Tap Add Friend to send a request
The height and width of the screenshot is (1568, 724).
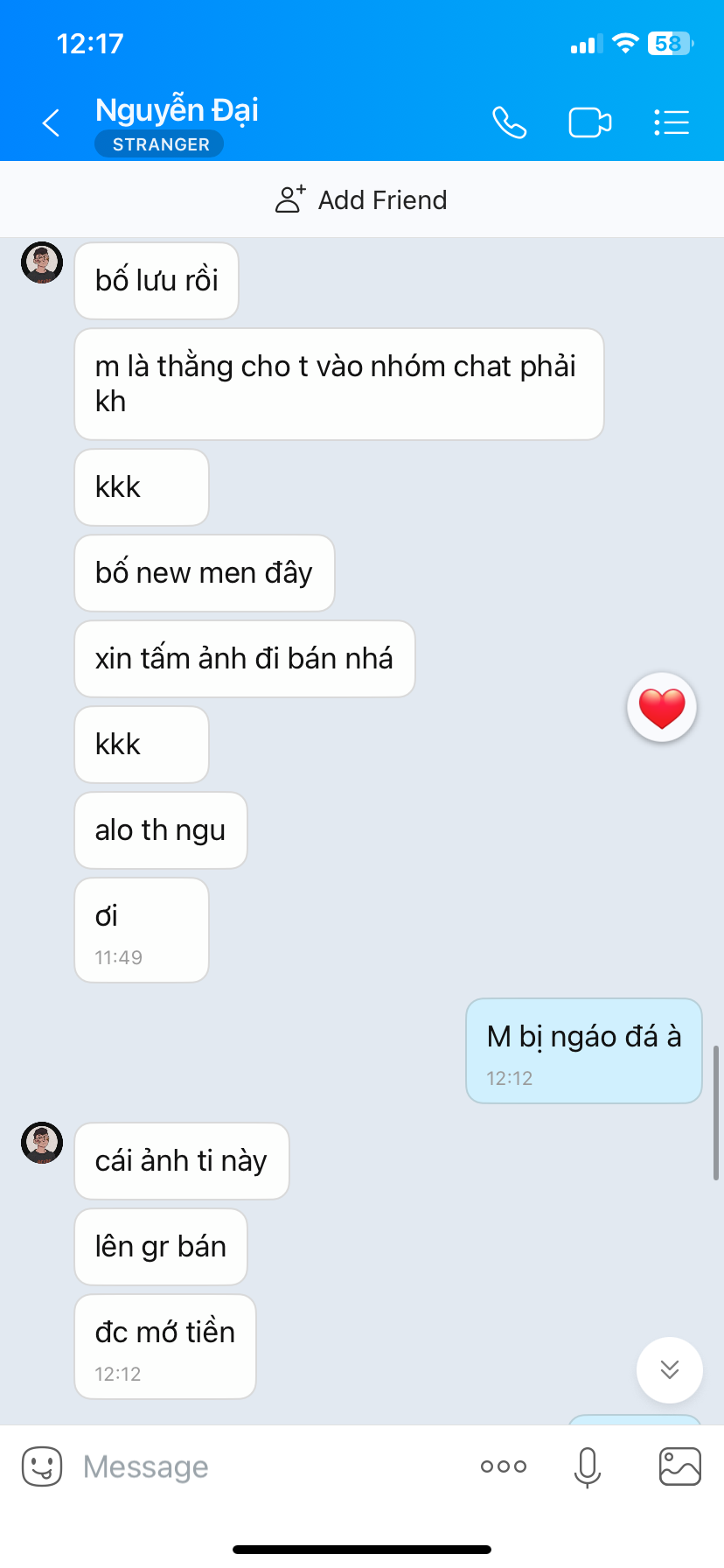(362, 200)
